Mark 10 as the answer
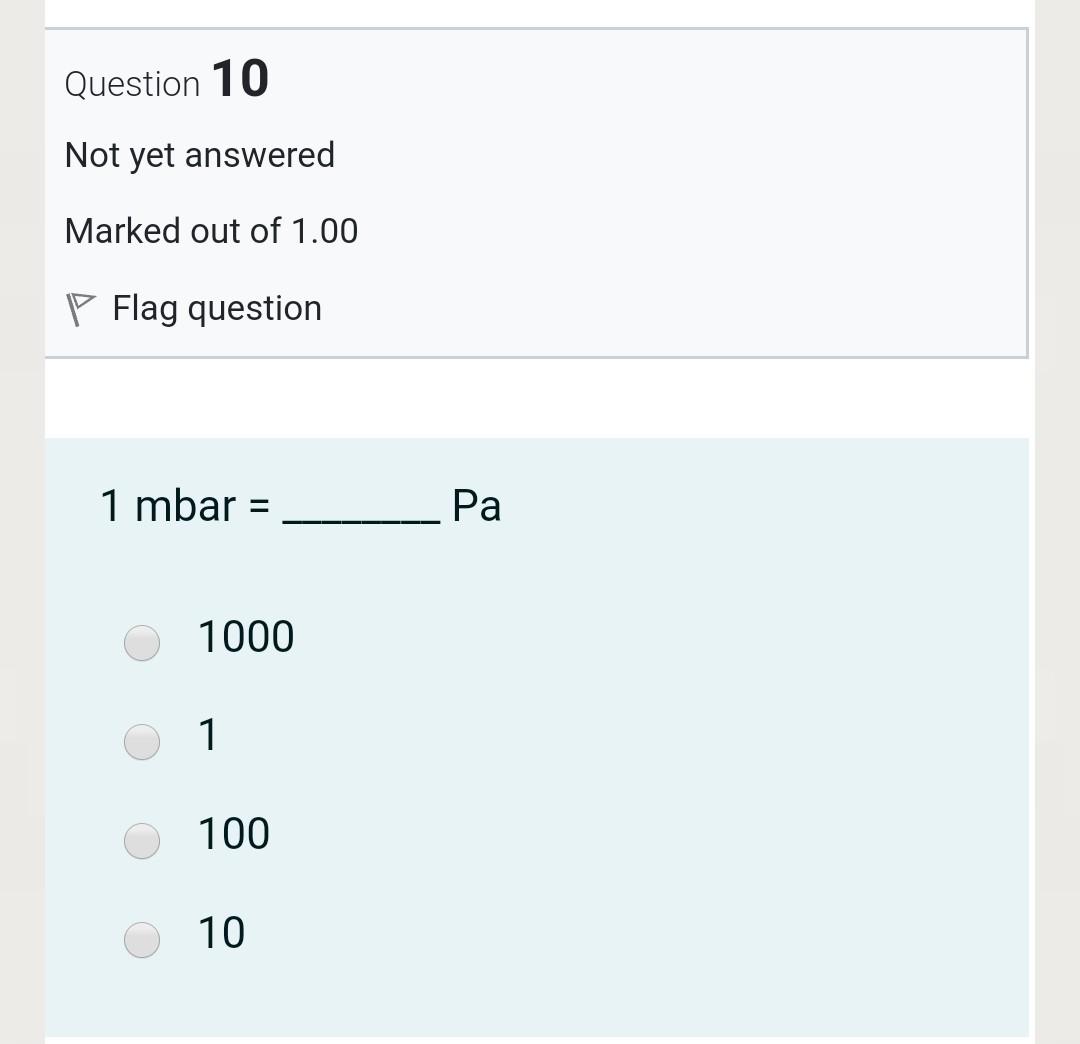This screenshot has width=1080, height=1044. [x=142, y=939]
